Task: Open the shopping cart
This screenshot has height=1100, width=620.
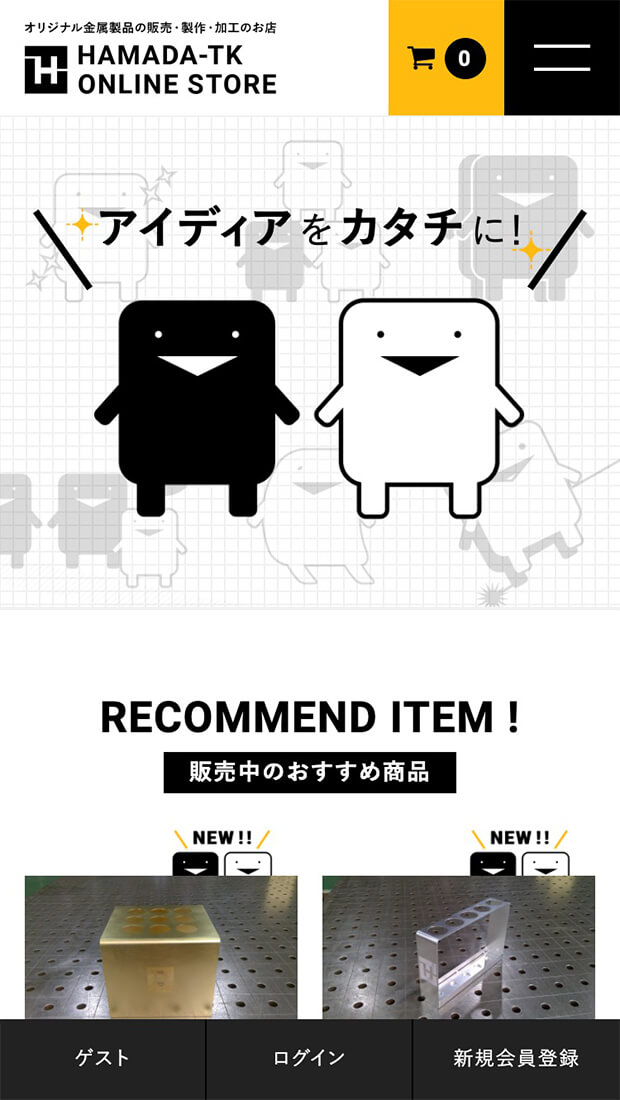Action: [446, 58]
